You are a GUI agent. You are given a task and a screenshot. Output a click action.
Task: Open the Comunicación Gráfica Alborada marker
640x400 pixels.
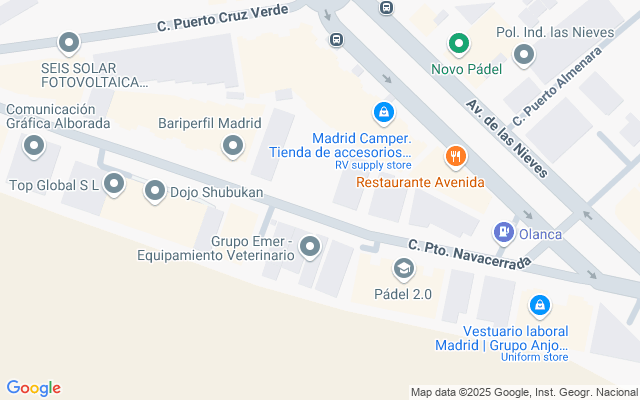click(34, 147)
